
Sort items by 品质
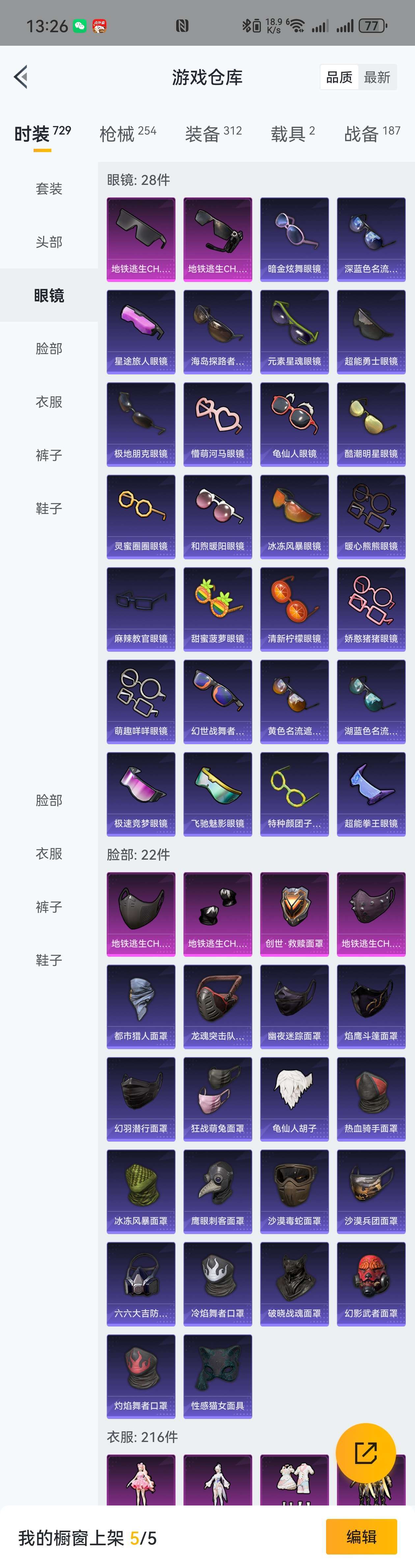coord(339,77)
